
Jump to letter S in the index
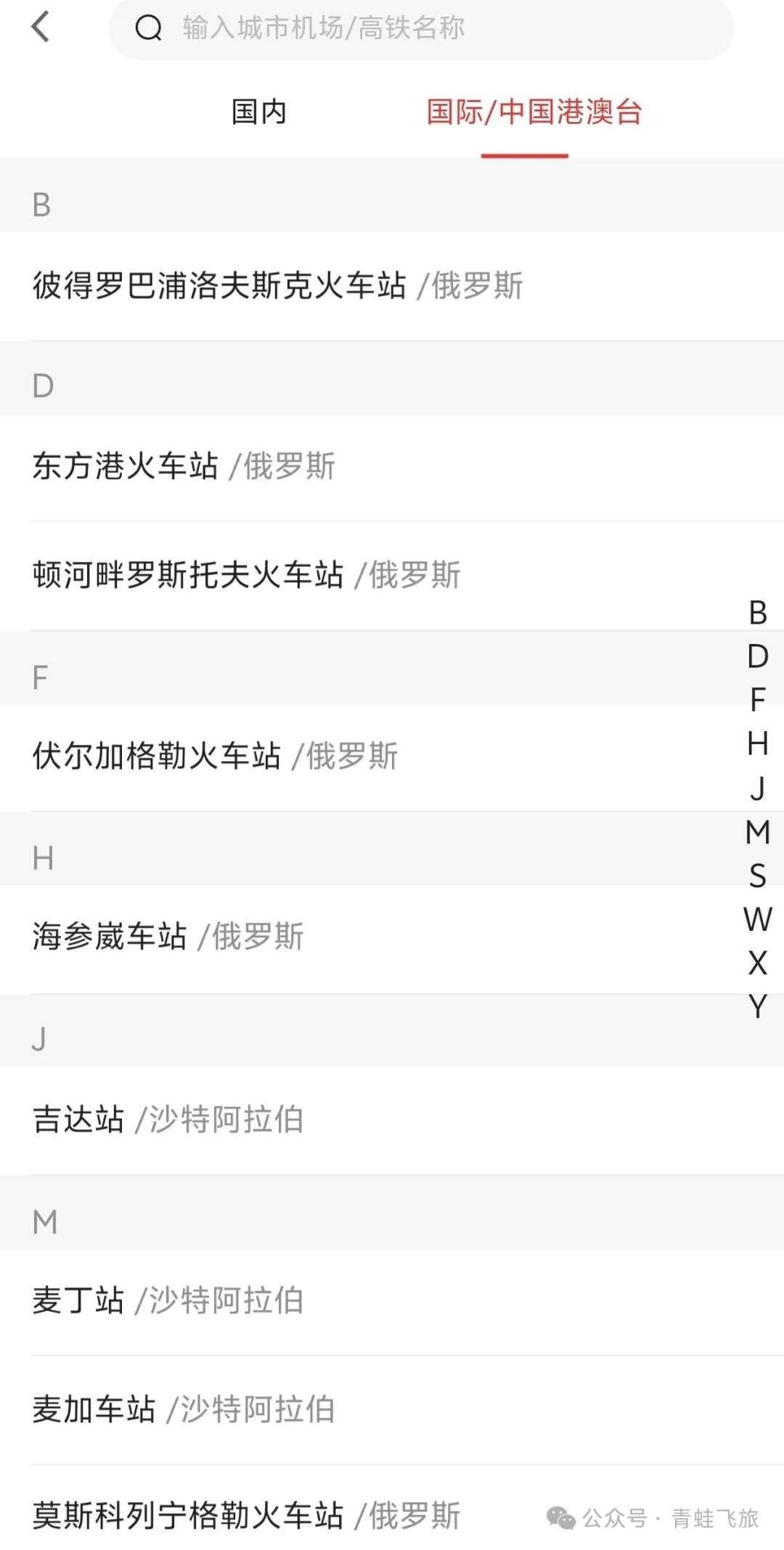(757, 876)
